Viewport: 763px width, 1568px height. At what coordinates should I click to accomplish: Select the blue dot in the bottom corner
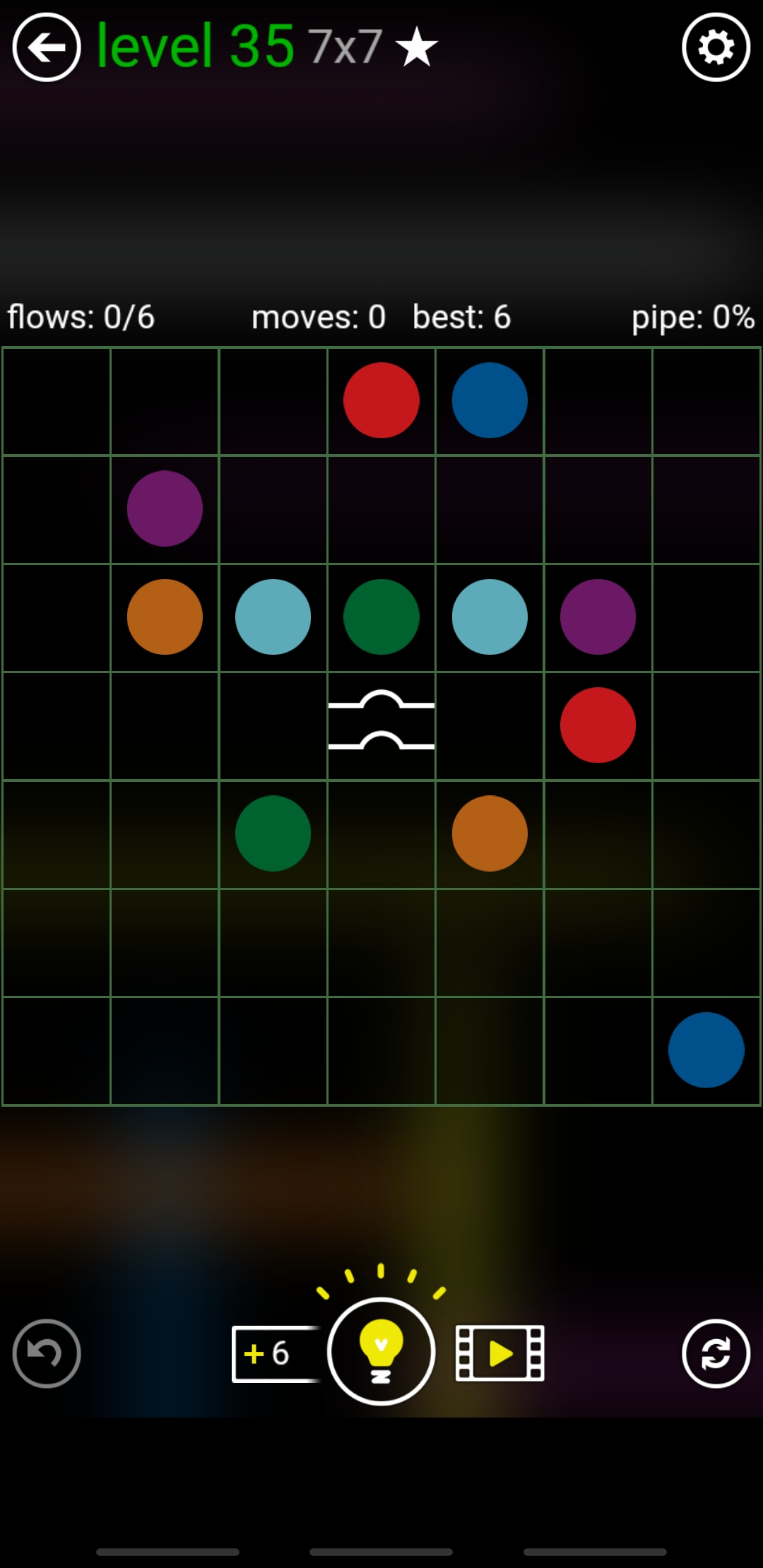(x=706, y=1050)
